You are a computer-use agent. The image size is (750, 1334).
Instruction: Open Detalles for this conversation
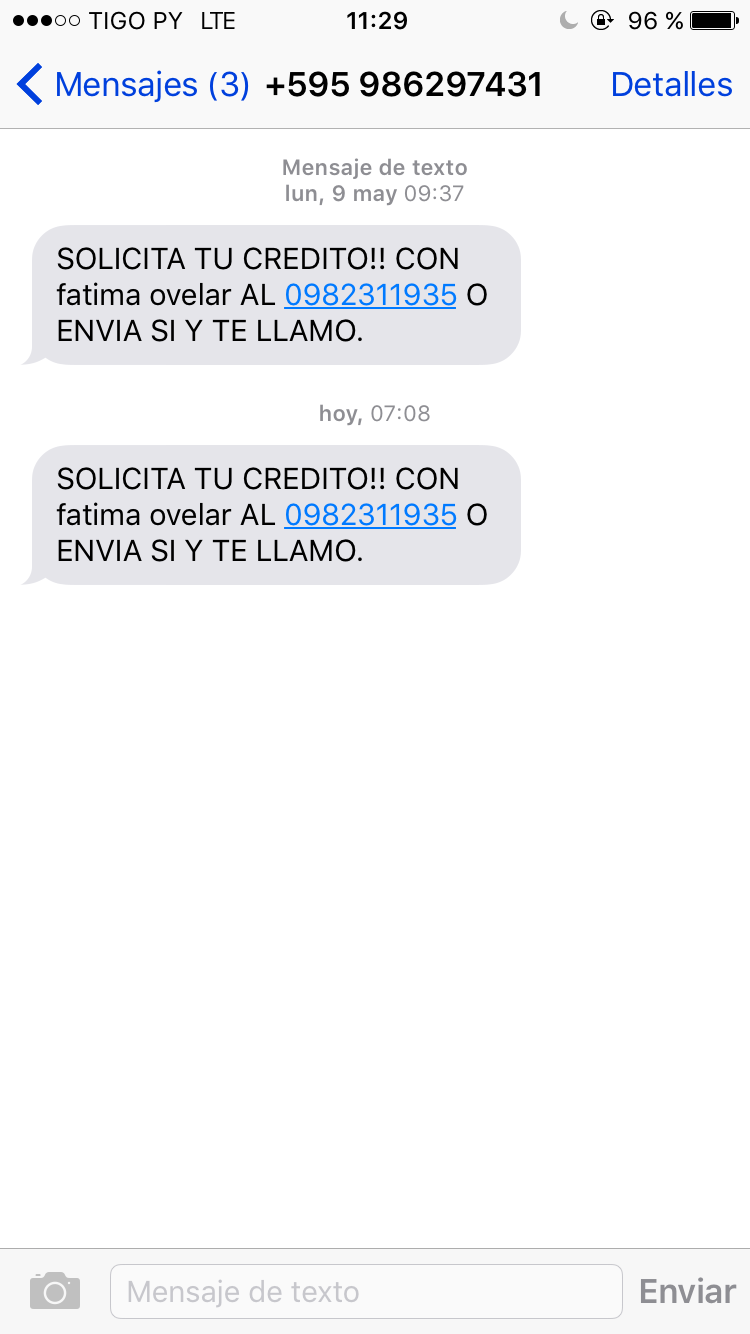[x=671, y=85]
